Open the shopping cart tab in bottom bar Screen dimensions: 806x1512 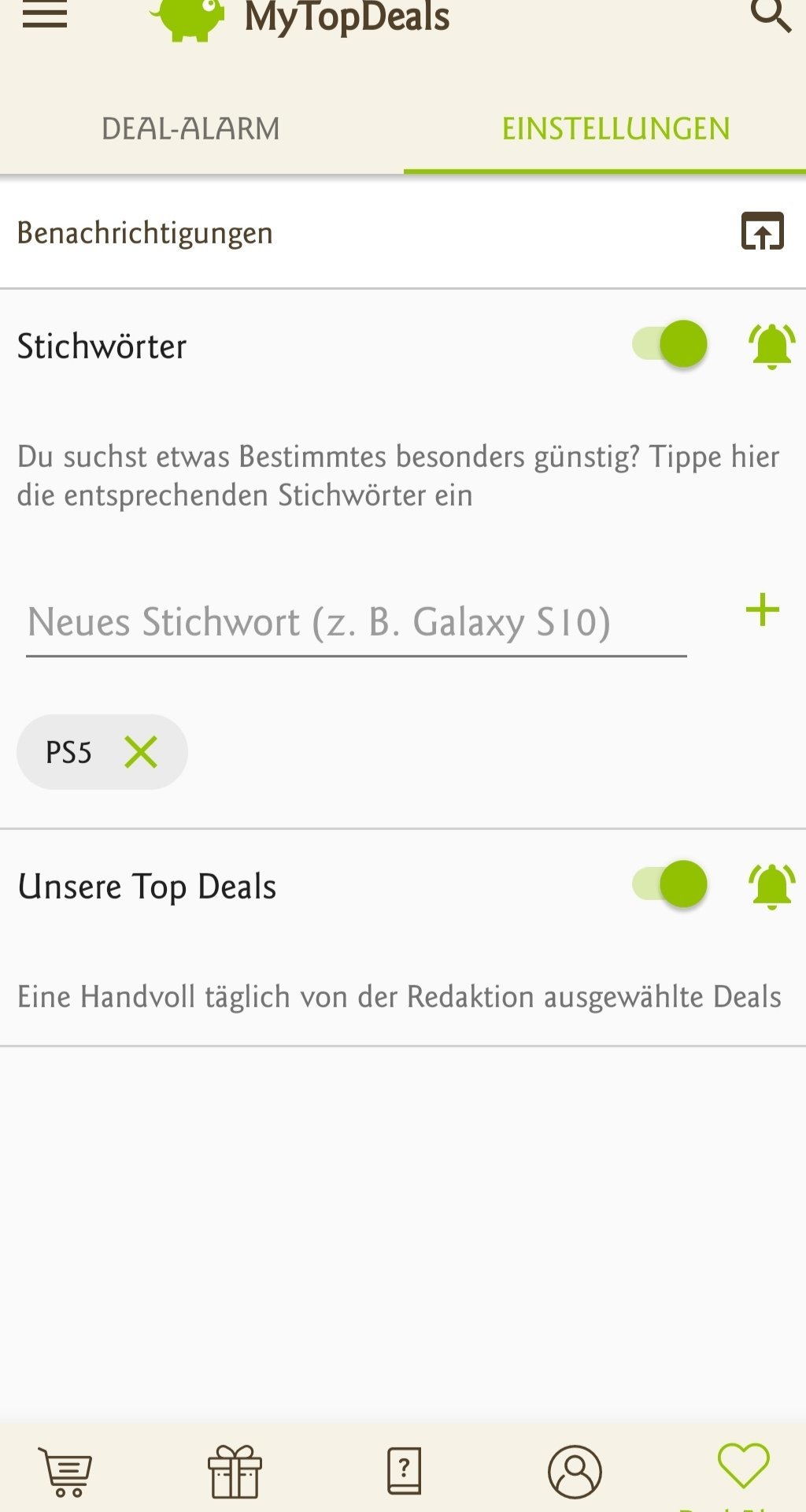pos(66,1472)
